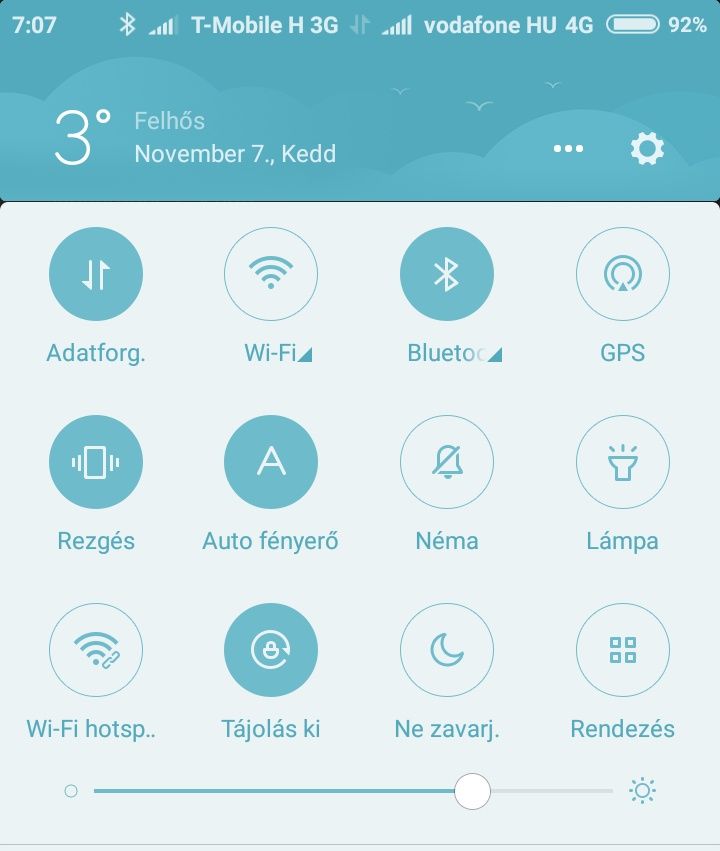This screenshot has width=720, height=851.
Task: Enable the Wi-Fi toggle
Action: (x=271, y=274)
